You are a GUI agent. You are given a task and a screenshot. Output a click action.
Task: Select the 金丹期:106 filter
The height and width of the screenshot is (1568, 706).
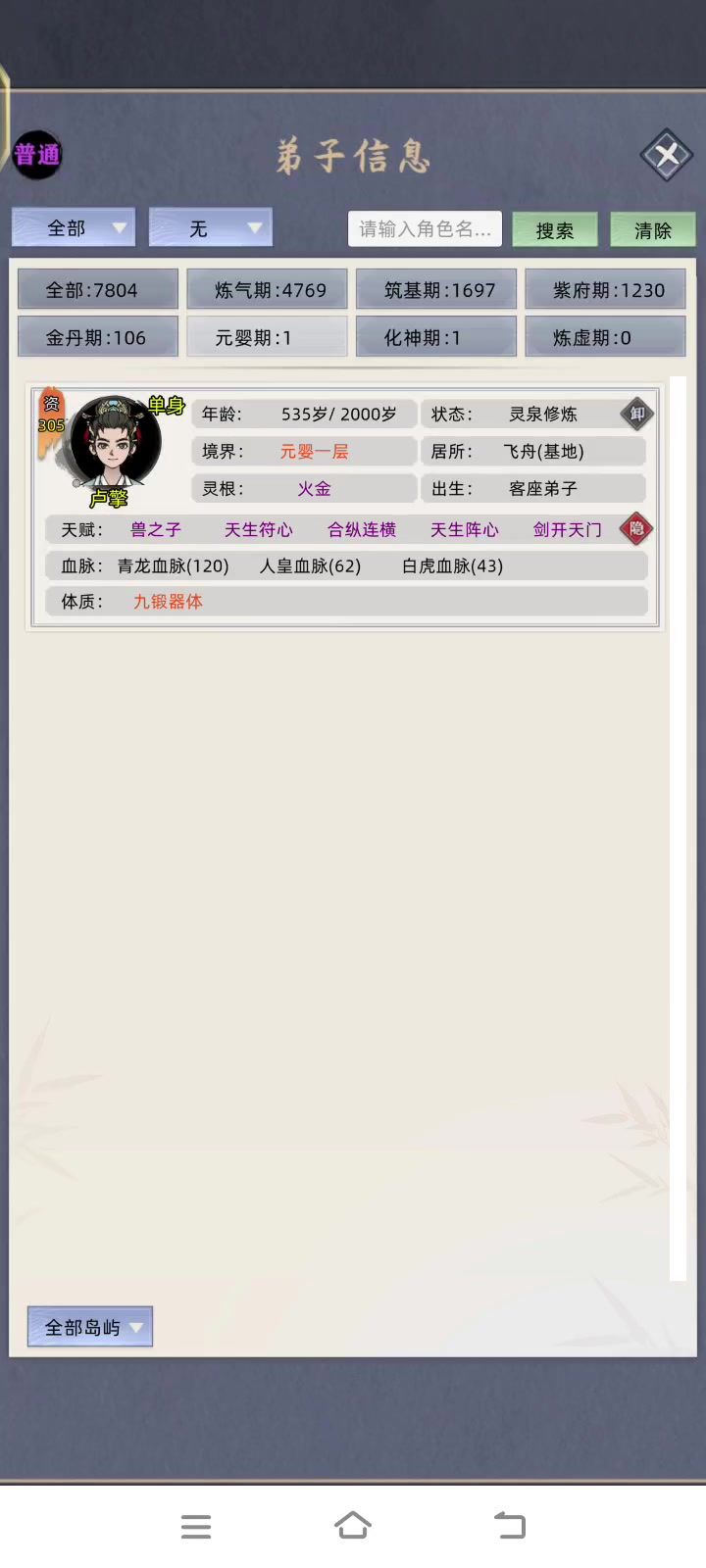[x=98, y=337]
